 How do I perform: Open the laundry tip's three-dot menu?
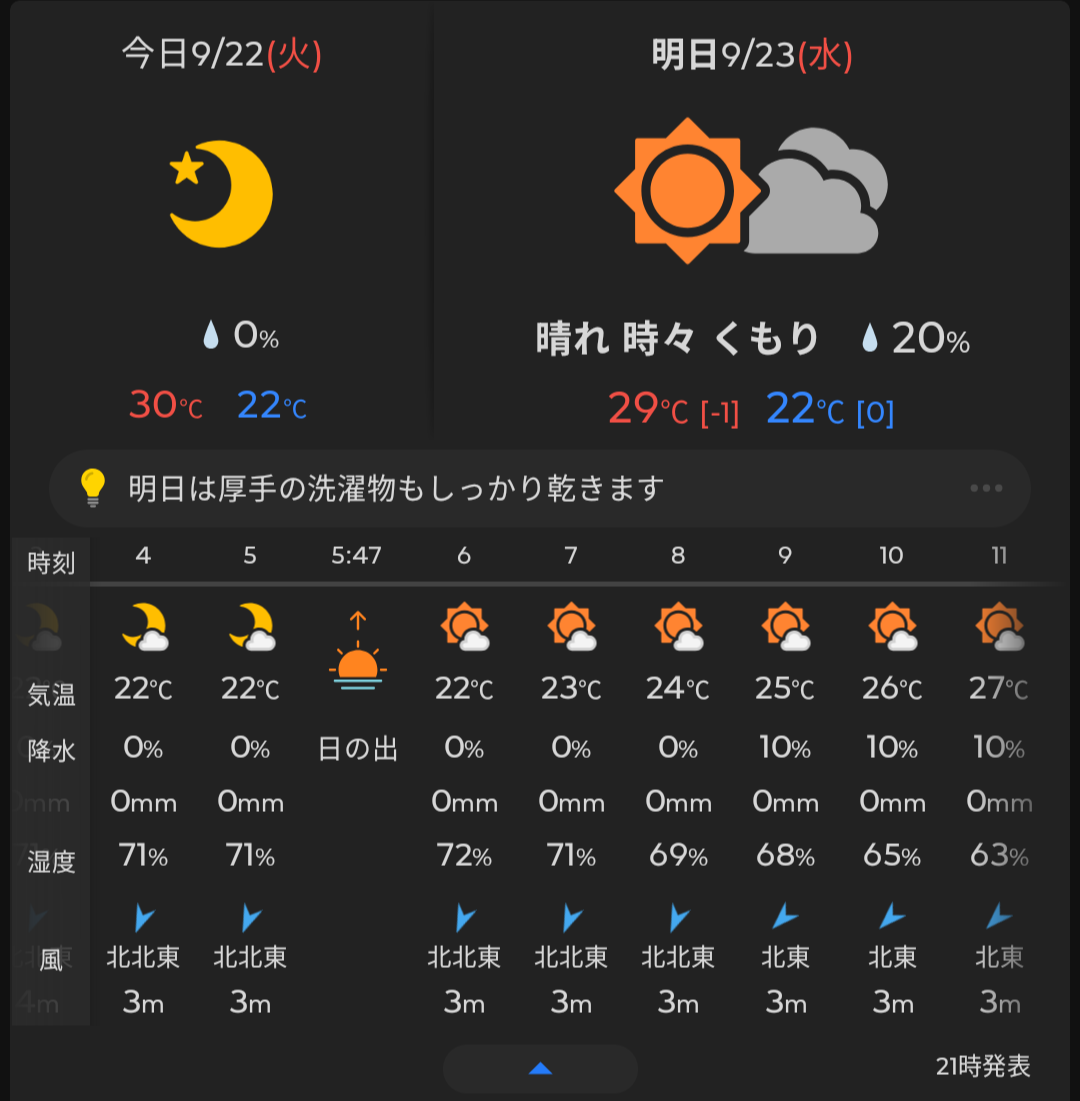(986, 488)
